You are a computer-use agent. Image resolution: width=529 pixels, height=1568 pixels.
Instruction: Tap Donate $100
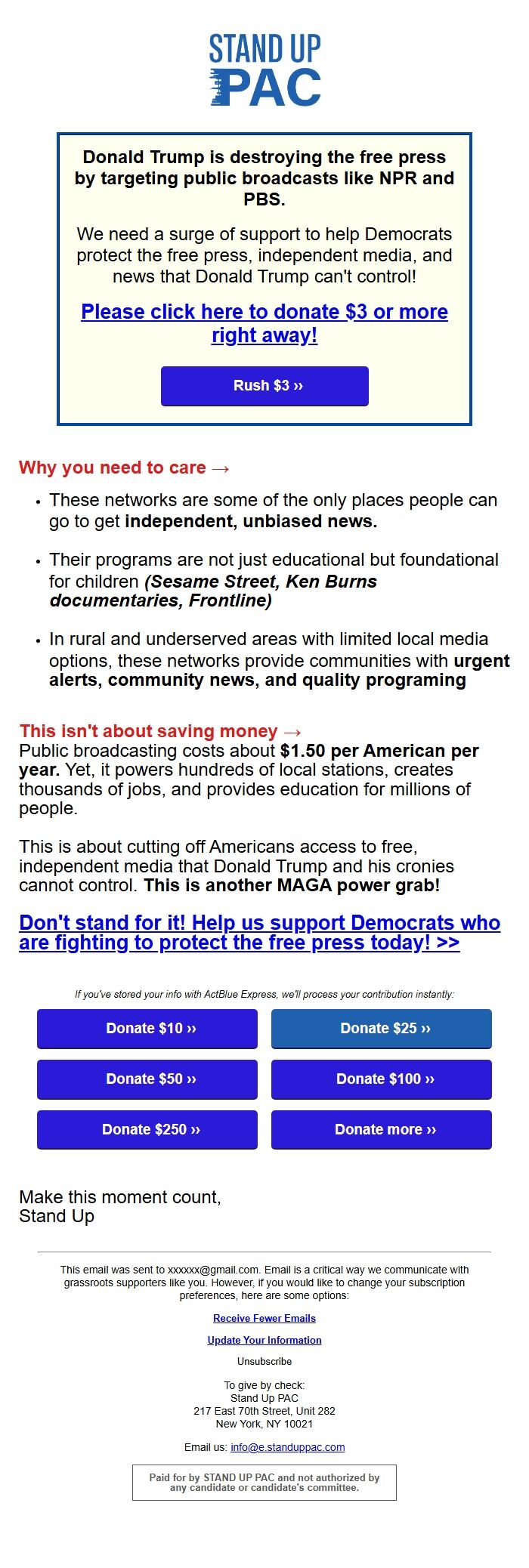click(x=382, y=1079)
